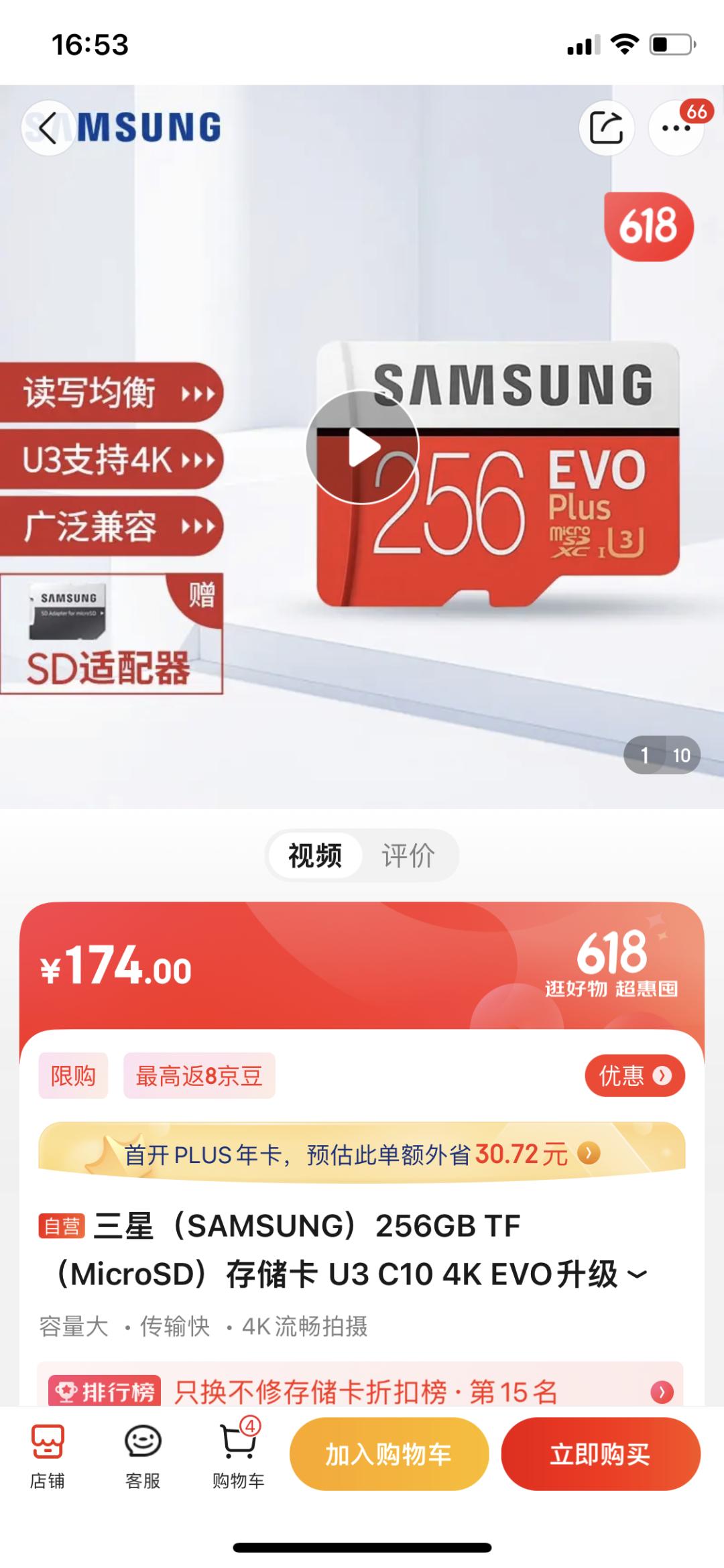
Task: Tap 加入购物车 to add item
Action: (x=389, y=1454)
